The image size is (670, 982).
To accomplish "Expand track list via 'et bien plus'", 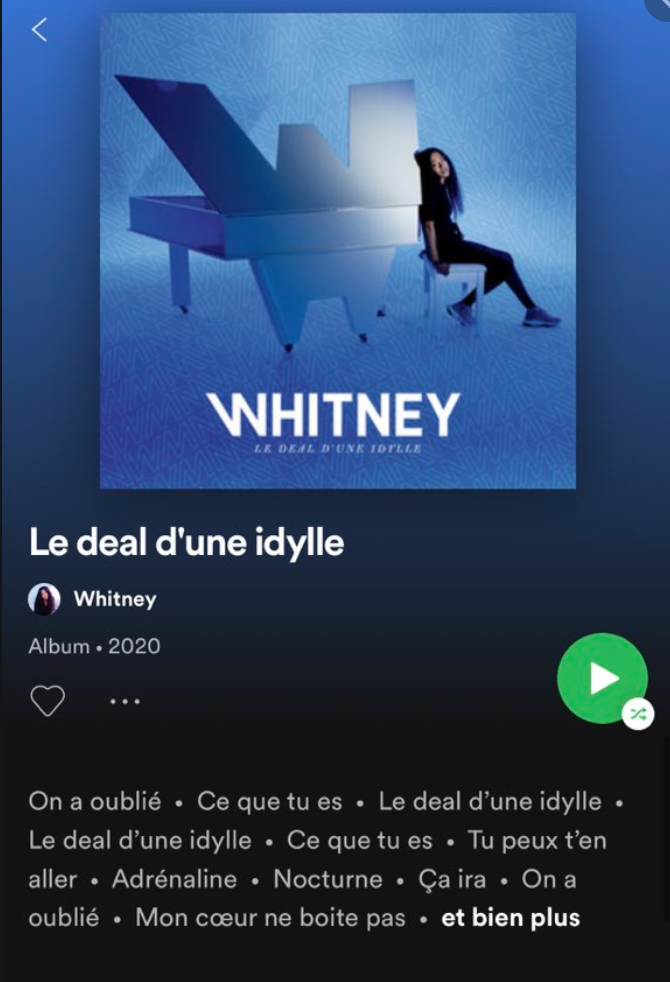I will pyautogui.click(x=510, y=917).
